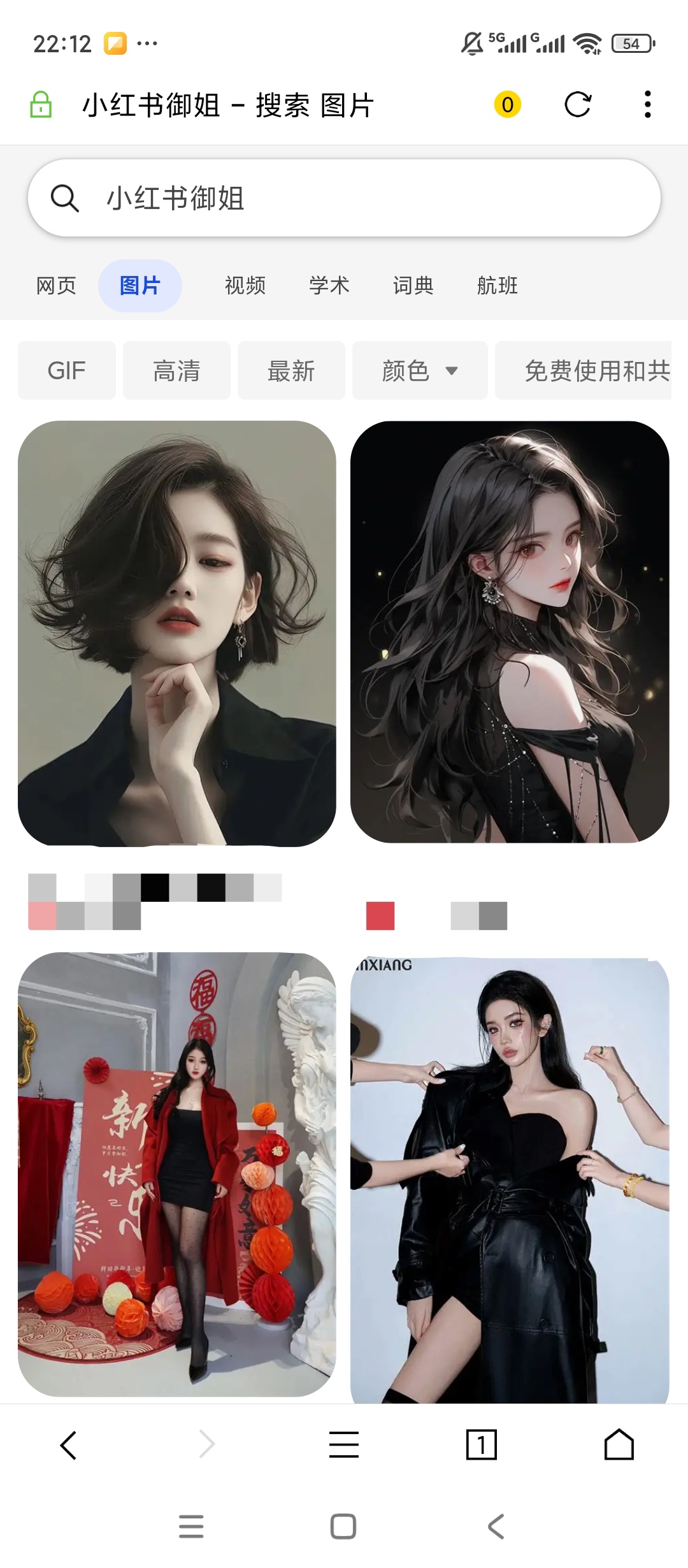688x1568 pixels.
Task: Open the short-haired woman portrait image
Action: pyautogui.click(x=177, y=634)
